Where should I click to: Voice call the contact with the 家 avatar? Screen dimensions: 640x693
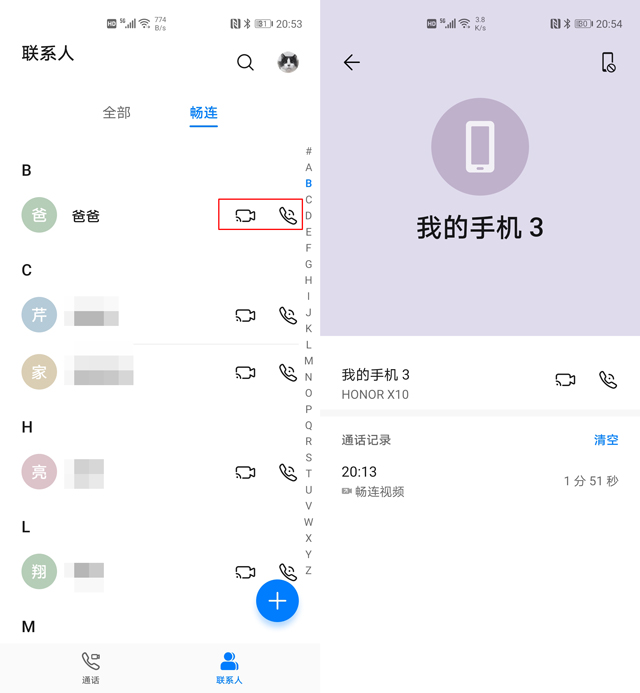click(x=288, y=372)
